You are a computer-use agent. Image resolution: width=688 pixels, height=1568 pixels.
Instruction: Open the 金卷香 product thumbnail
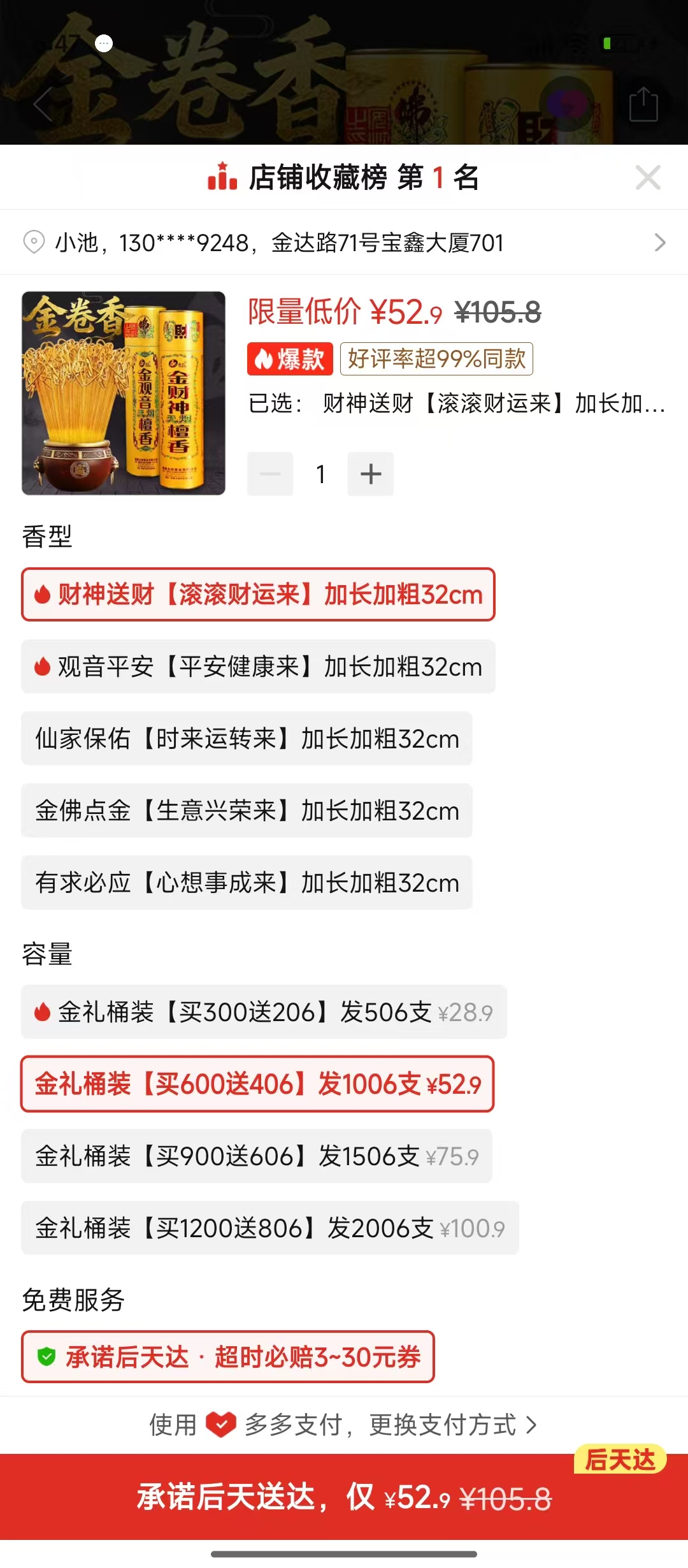pos(124,393)
